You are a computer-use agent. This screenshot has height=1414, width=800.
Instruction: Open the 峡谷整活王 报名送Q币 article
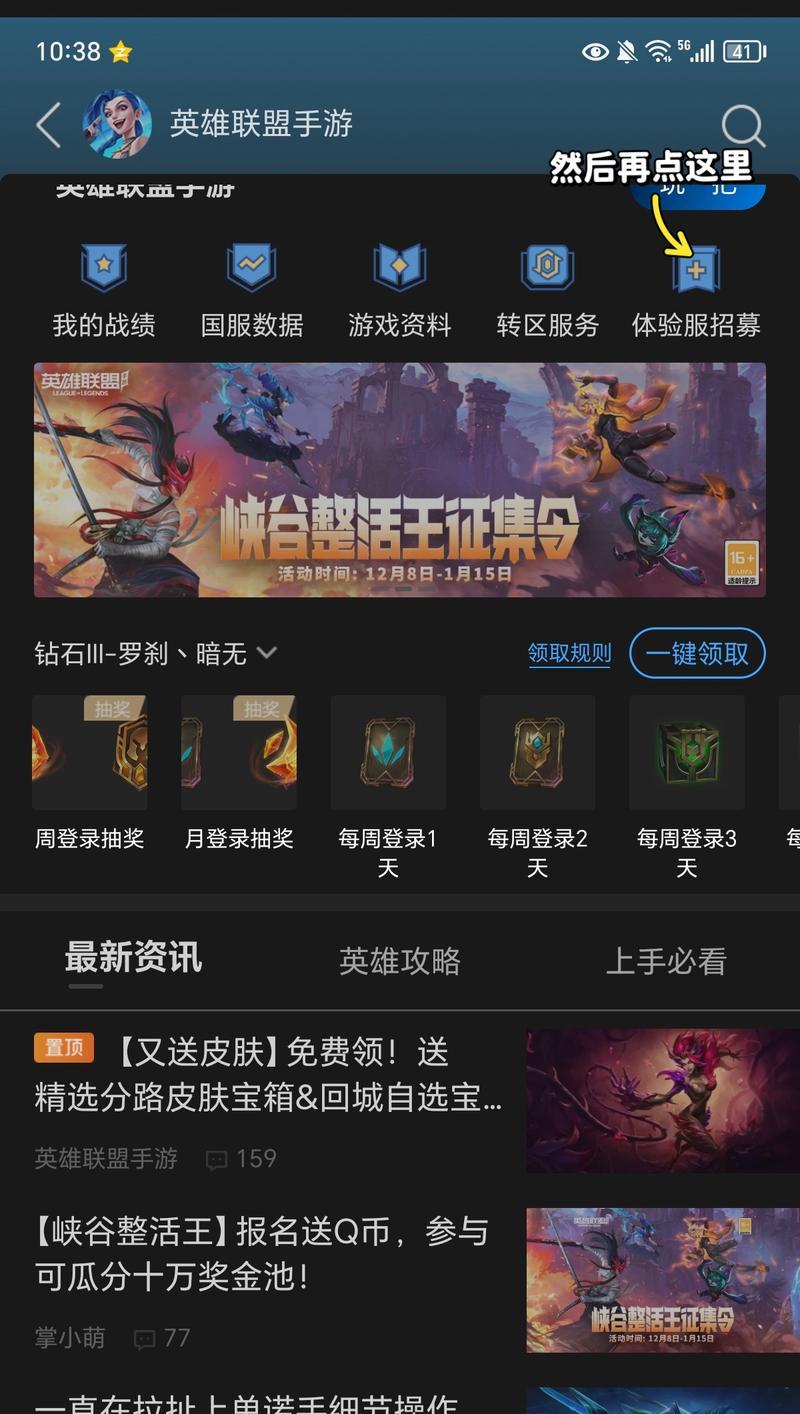pyautogui.click(x=262, y=1253)
